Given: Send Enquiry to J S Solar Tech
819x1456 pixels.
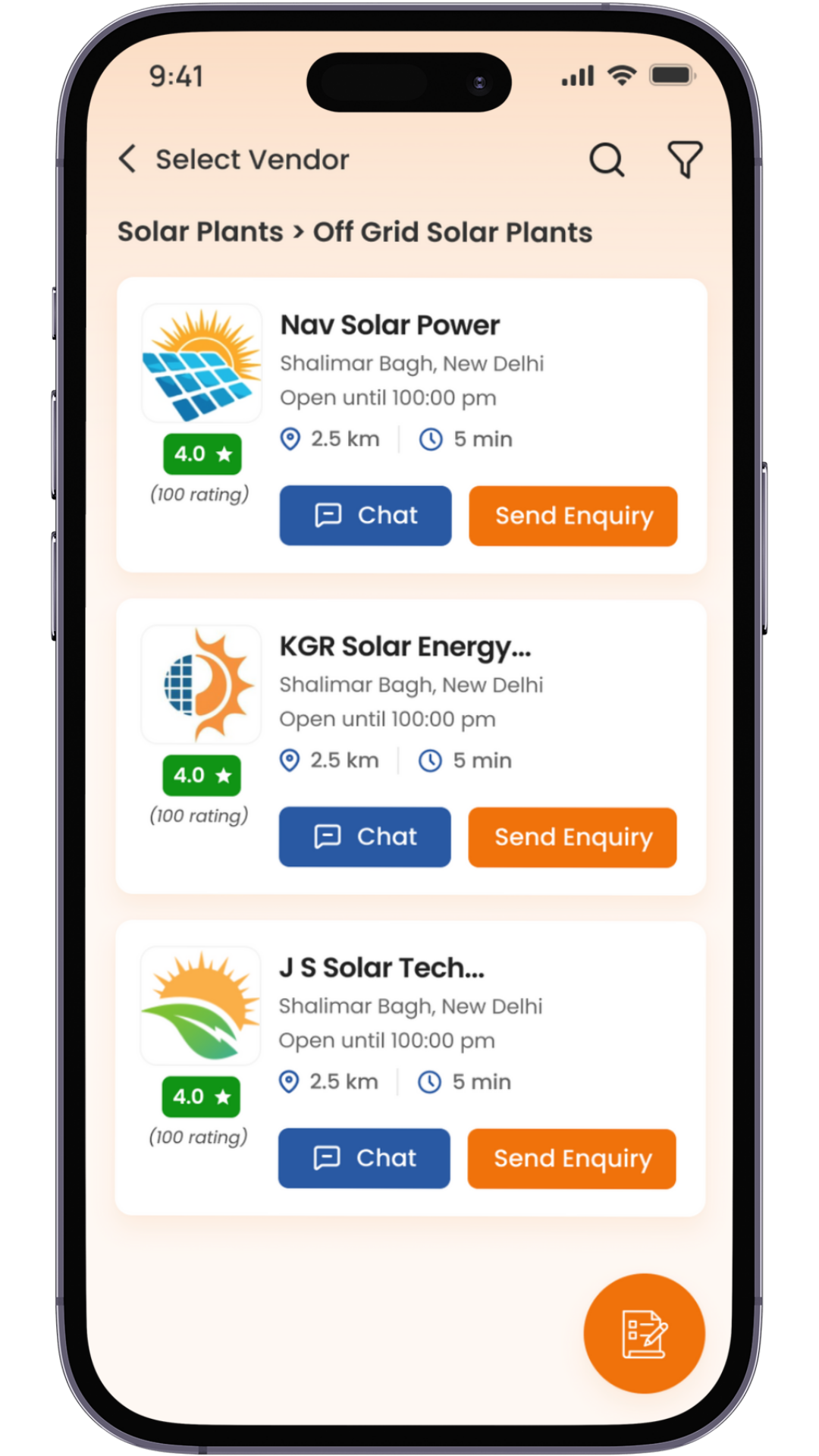Looking at the screenshot, I should [571, 1159].
